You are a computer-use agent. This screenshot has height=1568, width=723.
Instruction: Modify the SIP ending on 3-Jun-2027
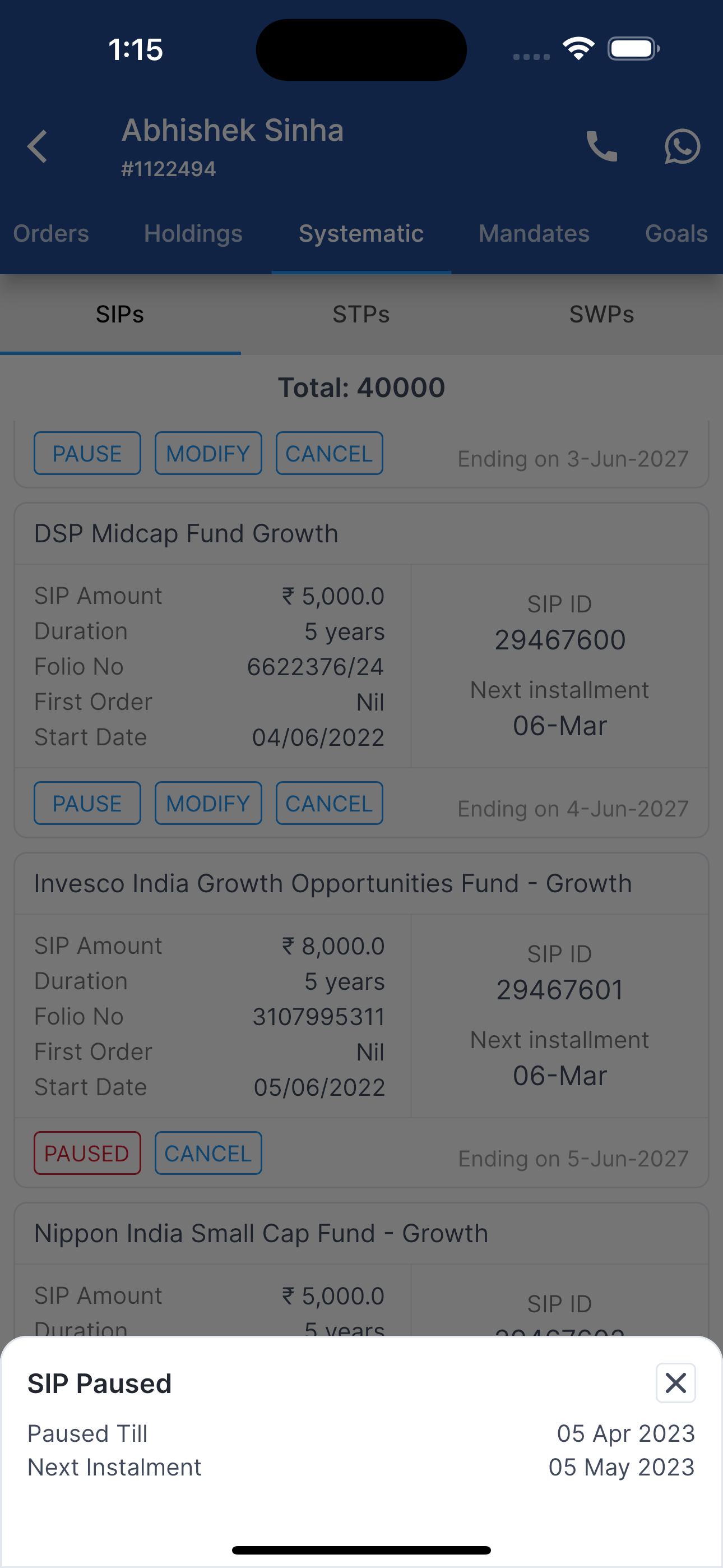point(208,454)
